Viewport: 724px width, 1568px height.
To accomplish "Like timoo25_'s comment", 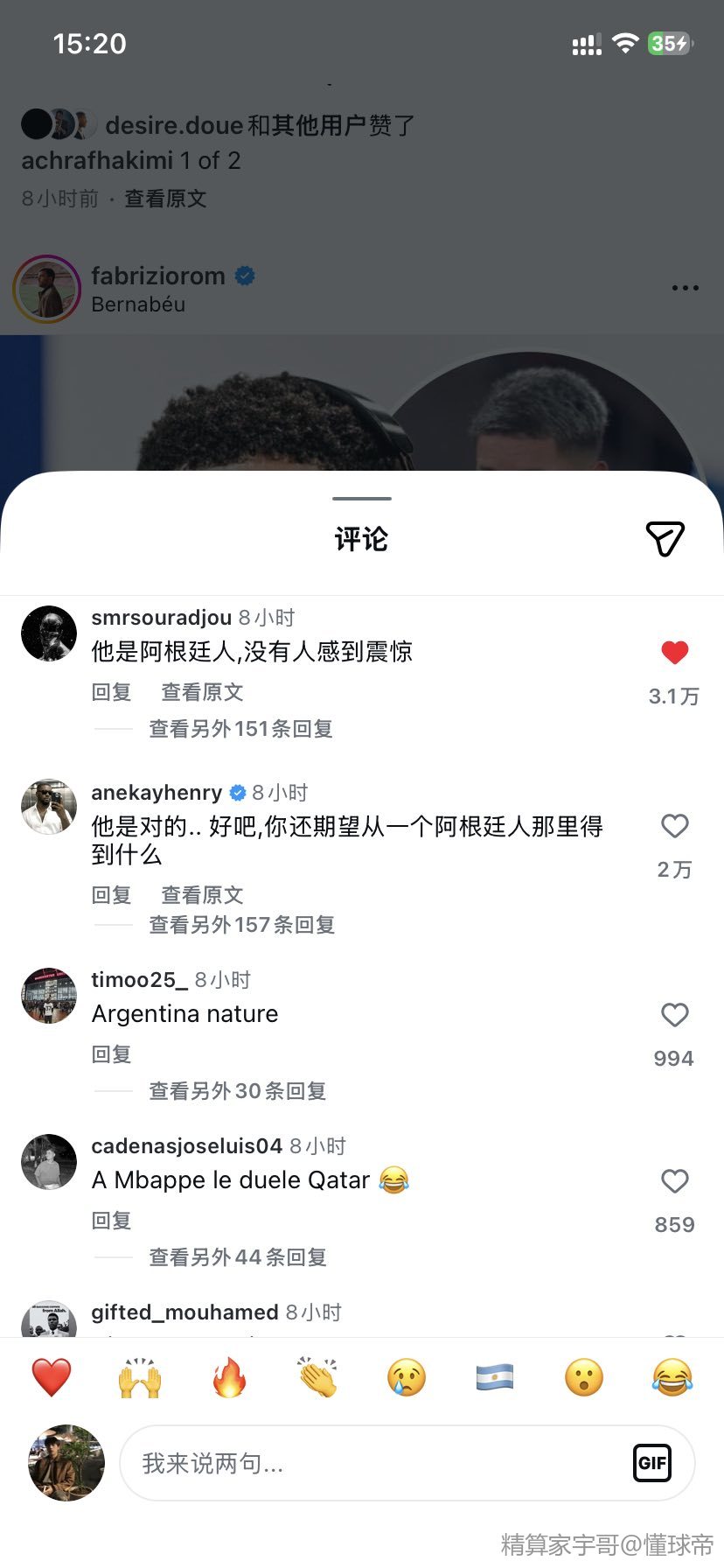I will click(674, 1015).
